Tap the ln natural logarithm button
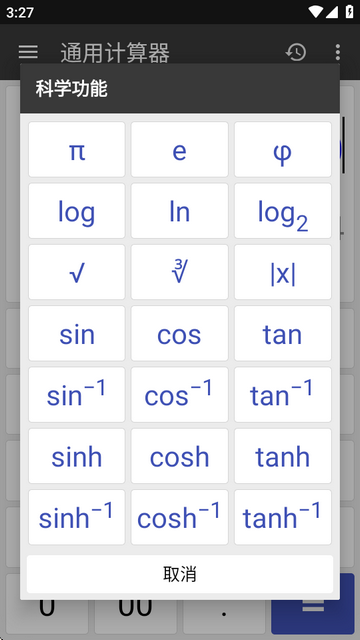Screen dimensions: 360x640 pyautogui.click(x=180, y=211)
